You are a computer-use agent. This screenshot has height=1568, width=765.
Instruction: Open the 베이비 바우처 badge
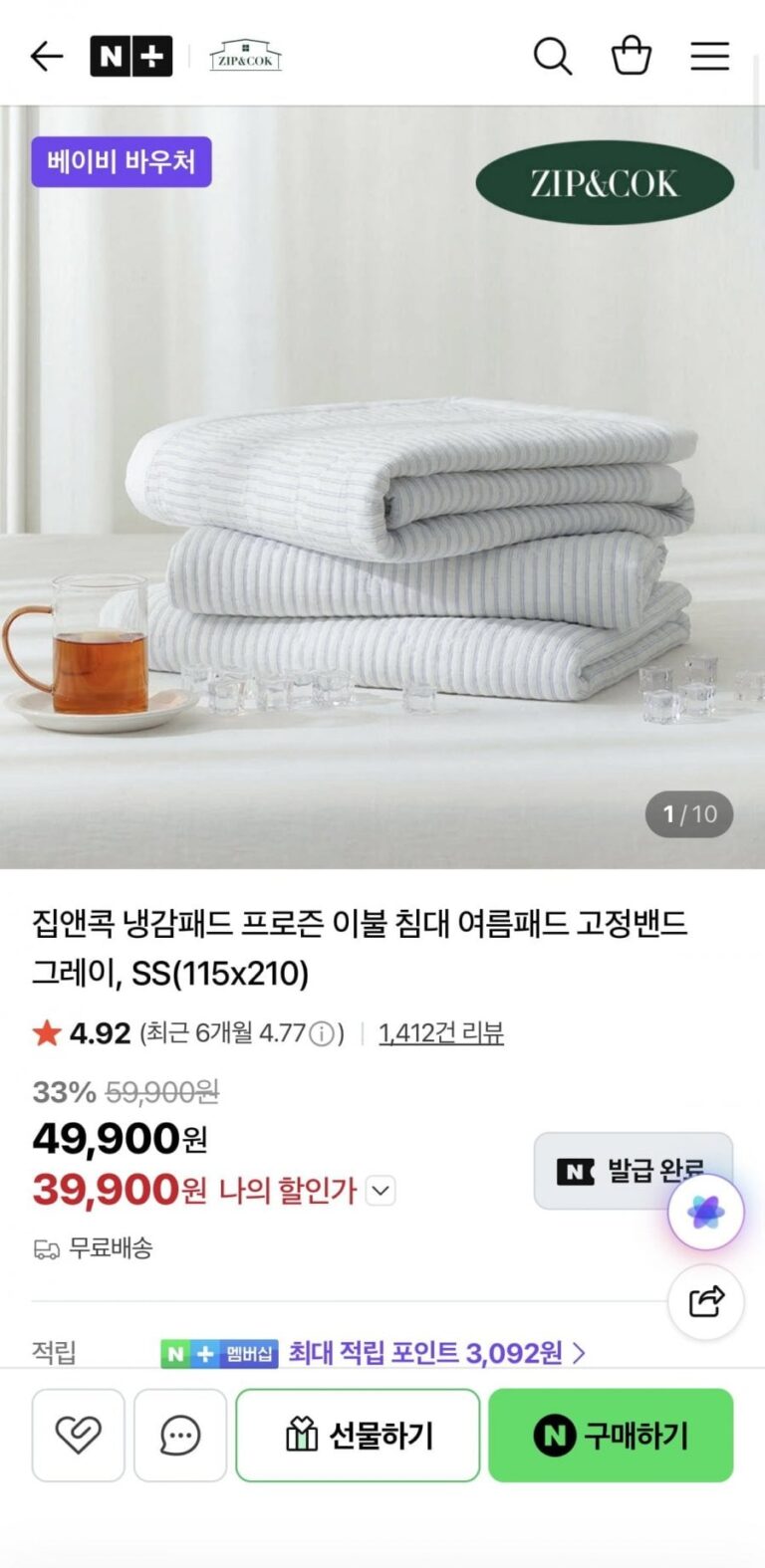tap(122, 161)
